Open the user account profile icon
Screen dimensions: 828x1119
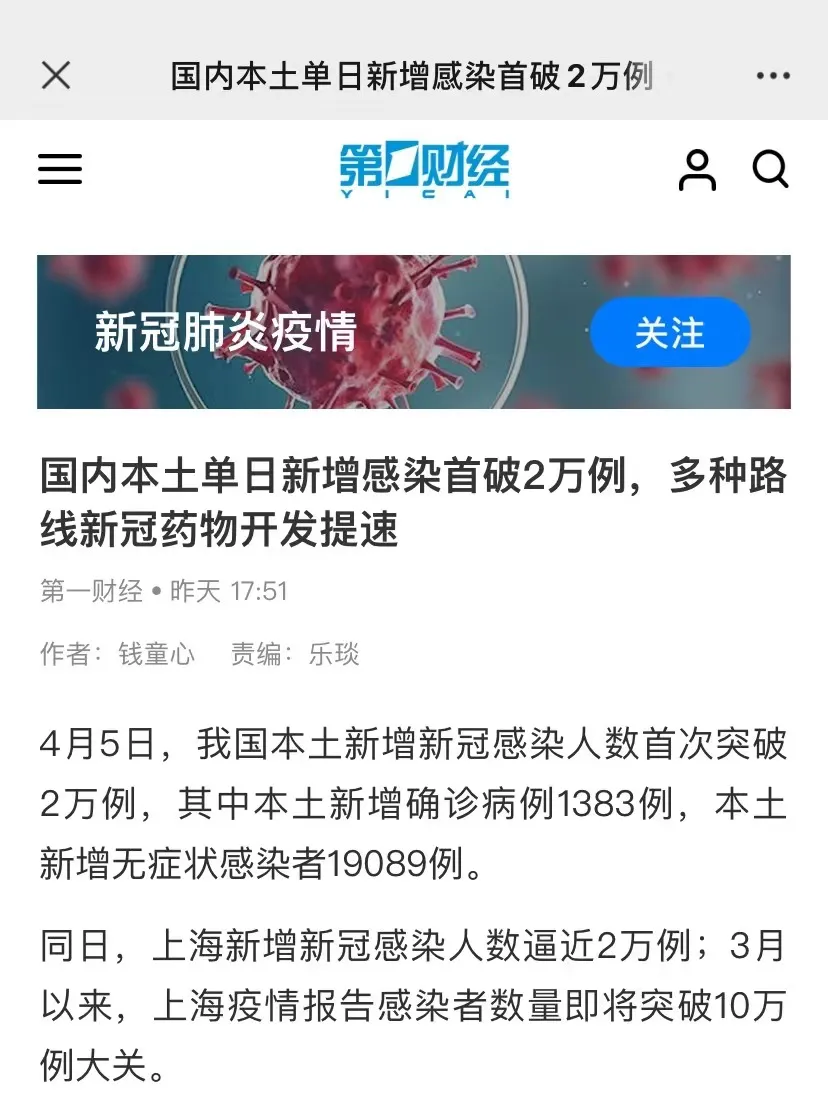(697, 169)
